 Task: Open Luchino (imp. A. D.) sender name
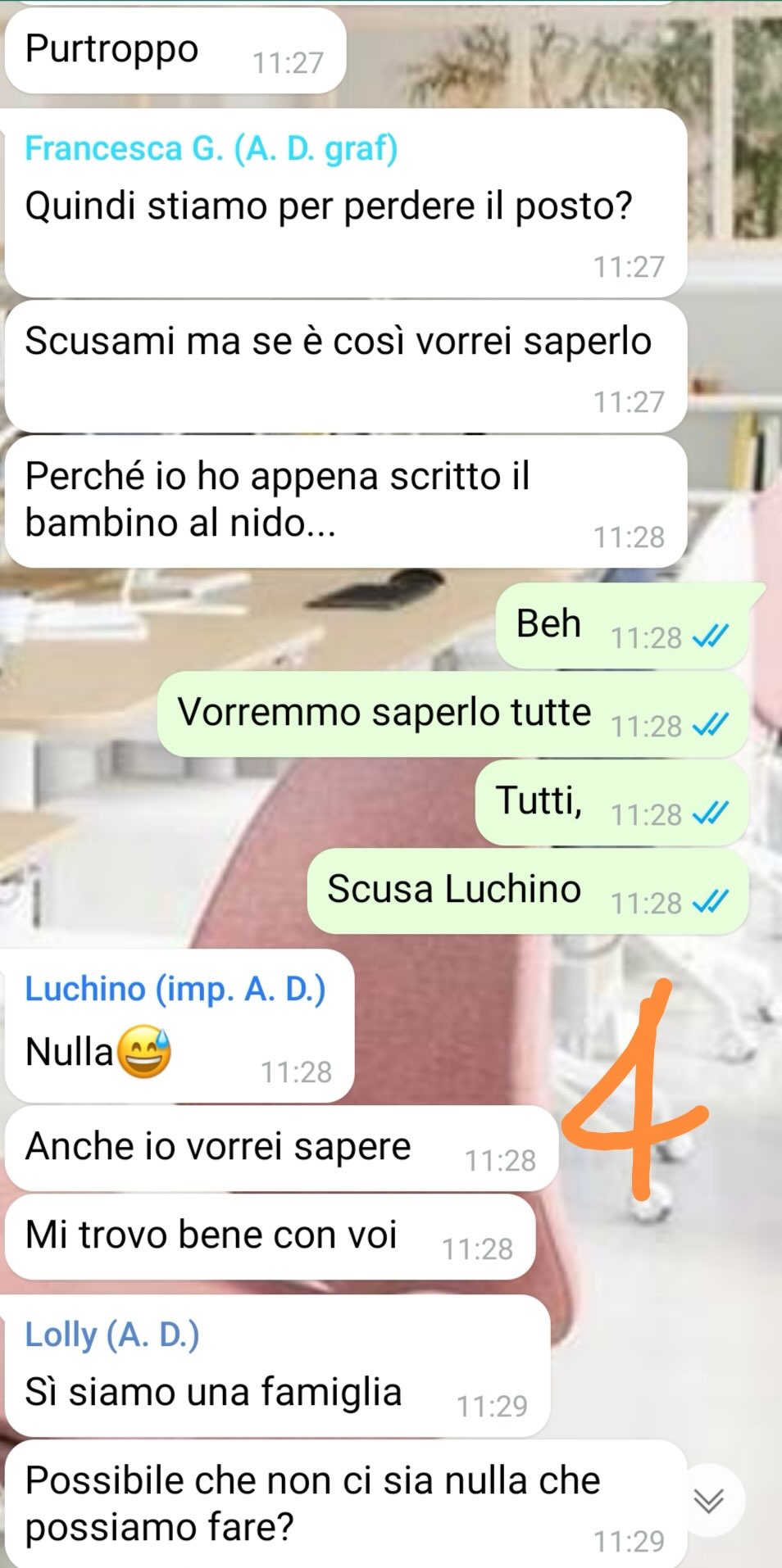tap(175, 989)
